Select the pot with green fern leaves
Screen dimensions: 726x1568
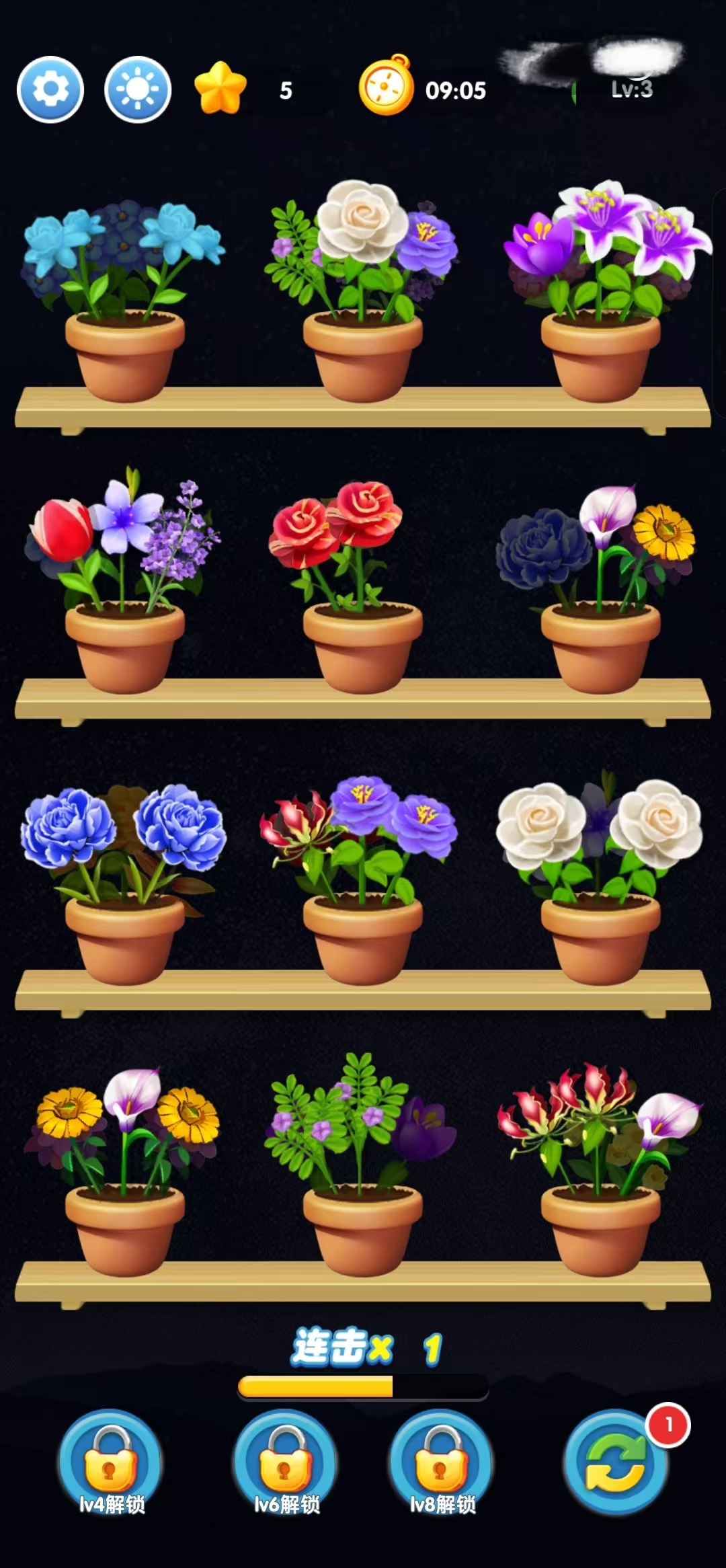[360, 1165]
